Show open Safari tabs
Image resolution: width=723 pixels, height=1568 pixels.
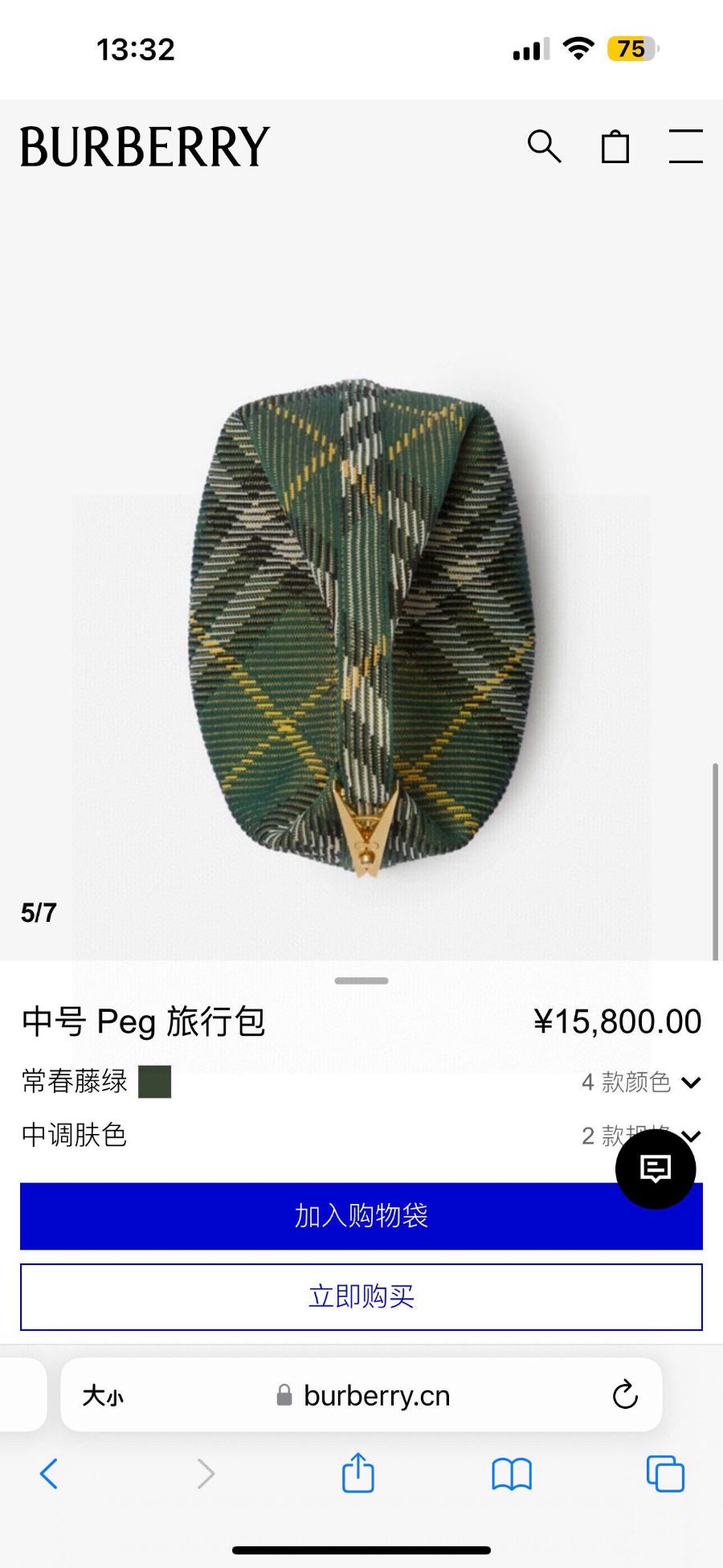pos(665,1473)
